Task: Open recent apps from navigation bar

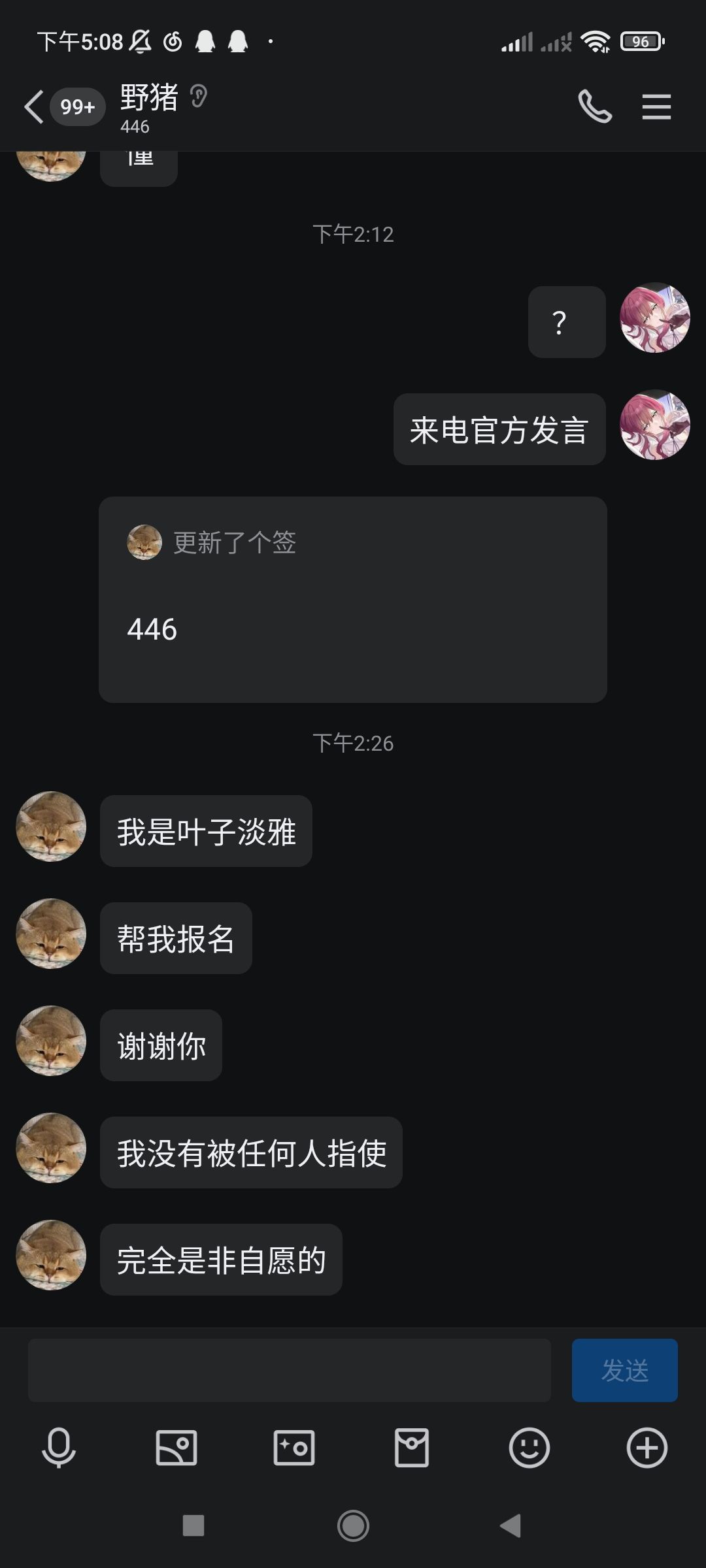Action: click(193, 1526)
